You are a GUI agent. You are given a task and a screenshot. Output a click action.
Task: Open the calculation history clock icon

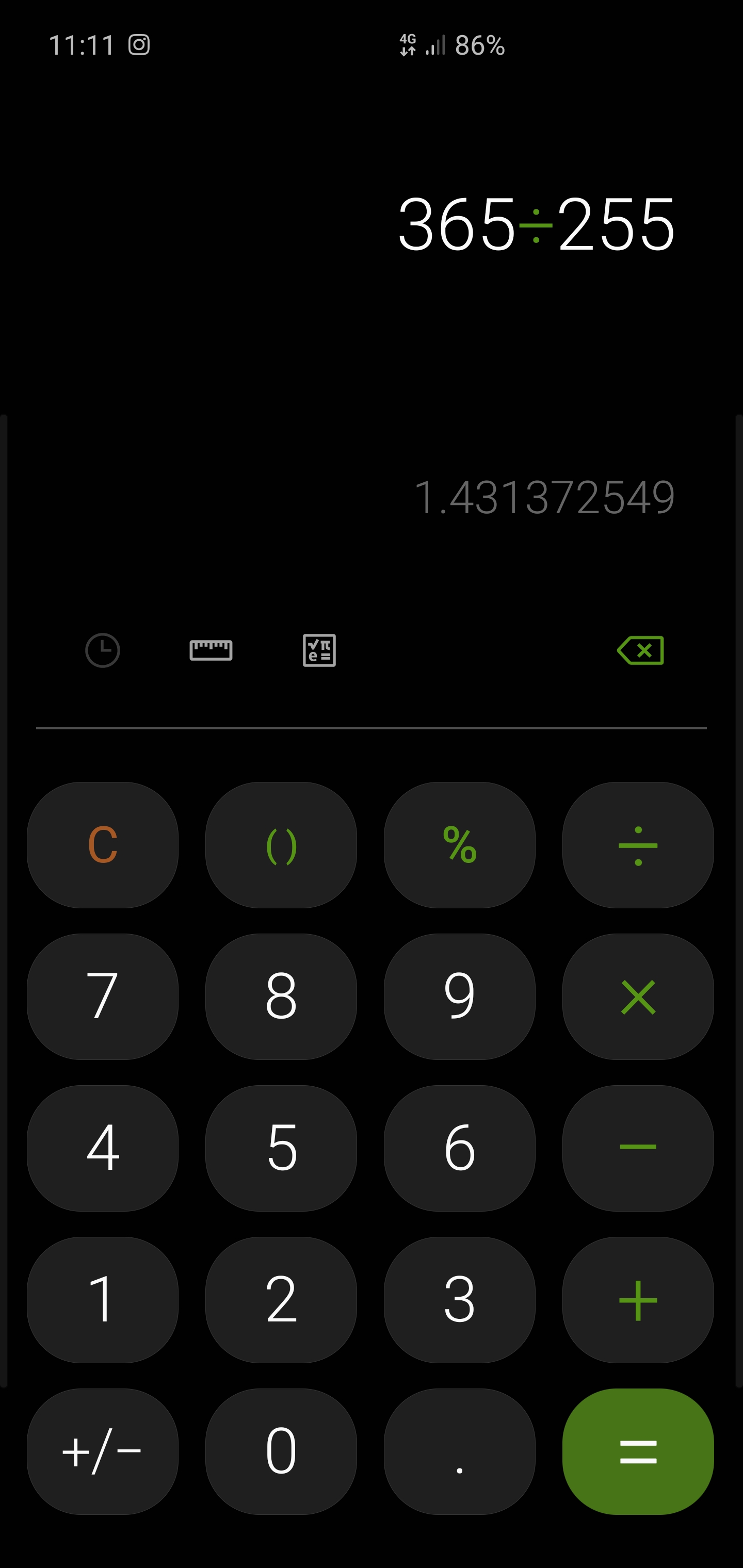[x=102, y=650]
